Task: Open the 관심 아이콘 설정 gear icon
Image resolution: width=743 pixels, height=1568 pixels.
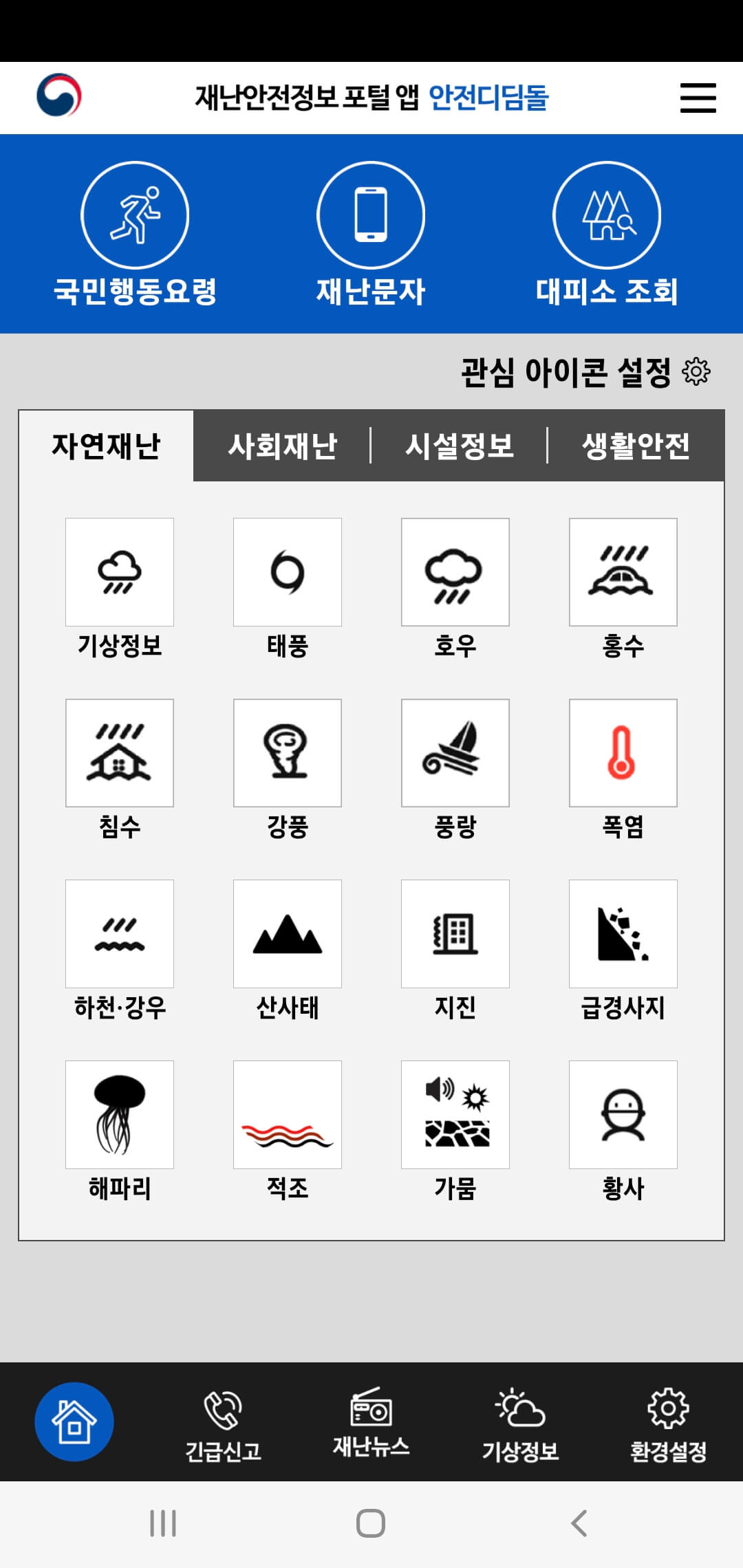Action: [x=697, y=371]
